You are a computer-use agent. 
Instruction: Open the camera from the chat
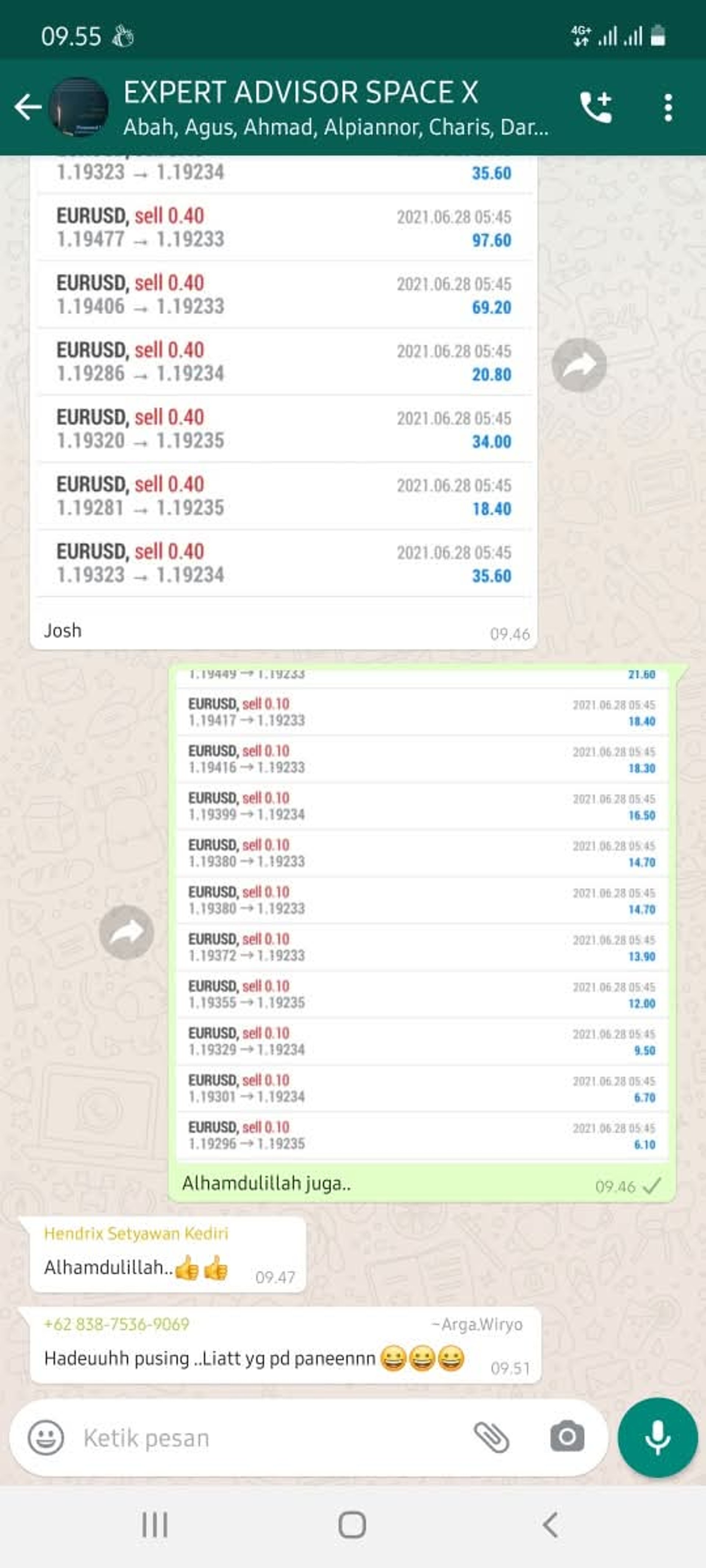click(567, 1438)
